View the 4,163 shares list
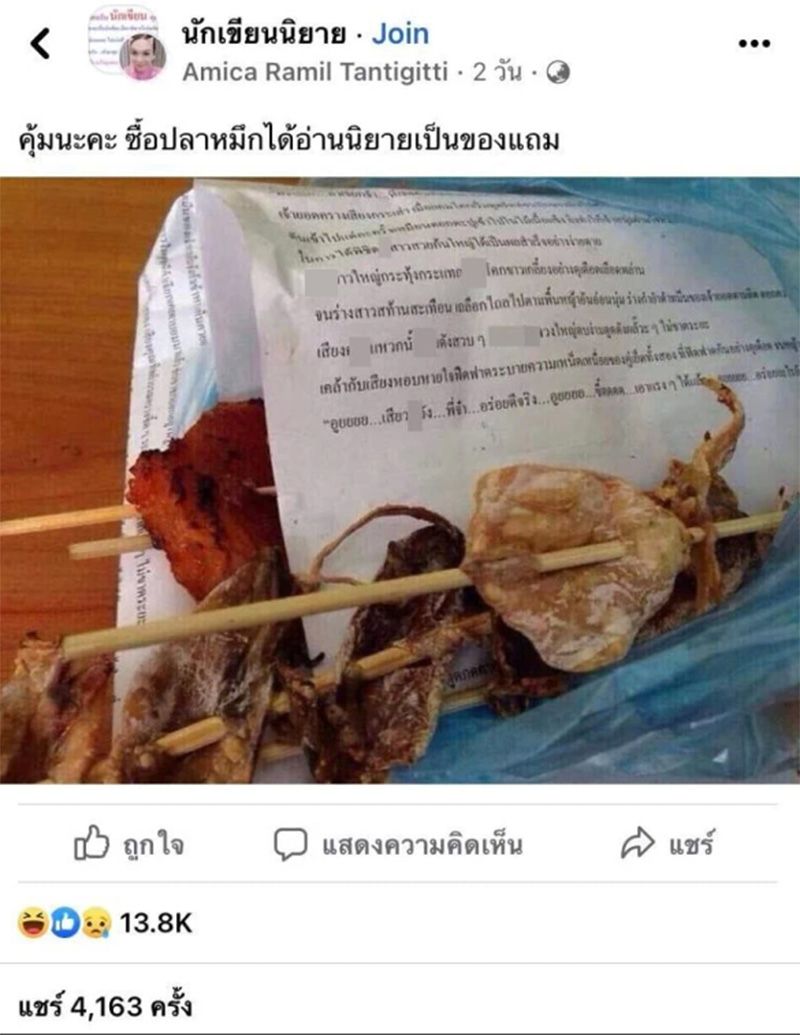This screenshot has height=1035, width=800. (105, 1003)
